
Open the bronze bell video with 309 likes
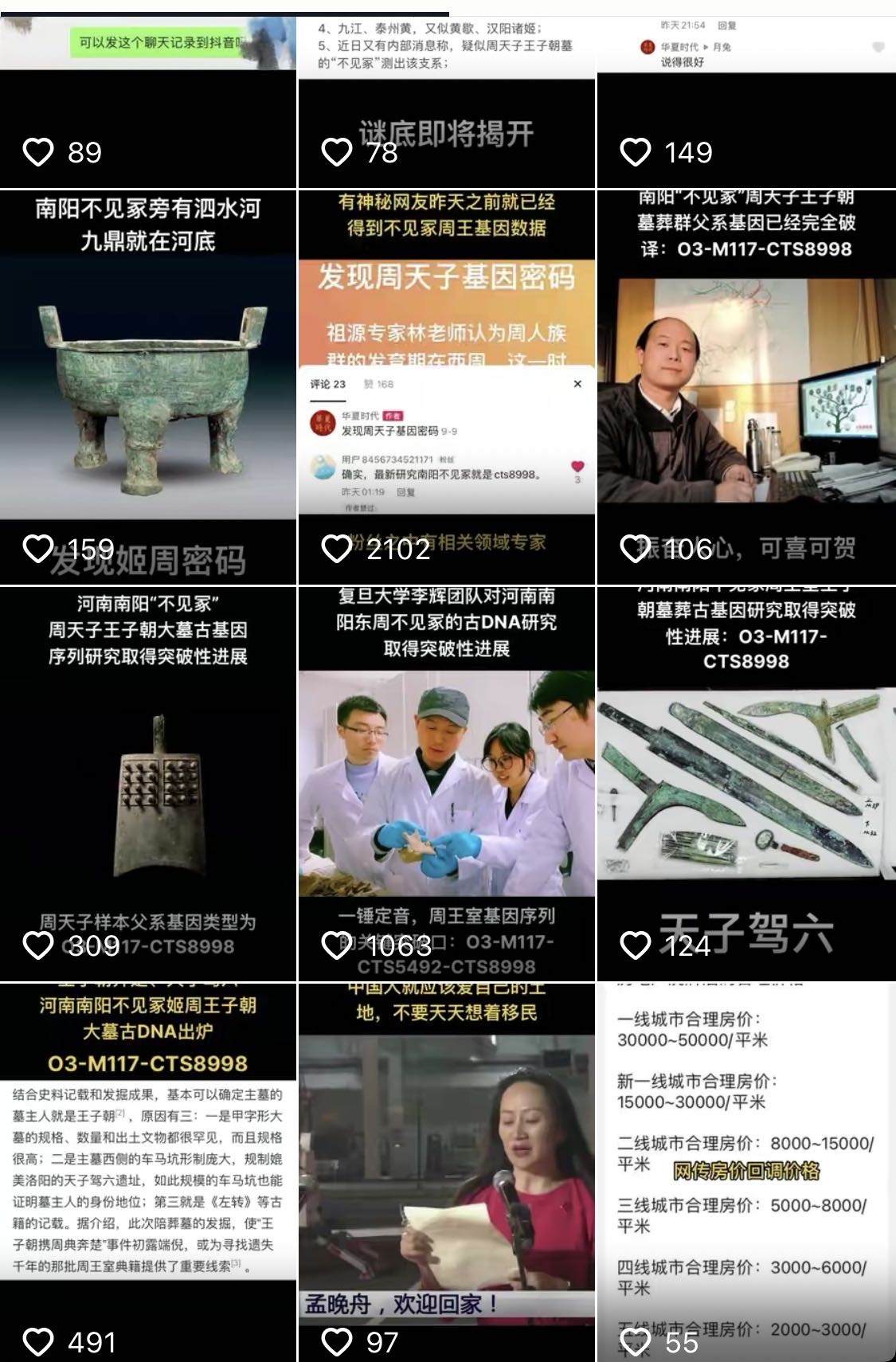coord(148,785)
